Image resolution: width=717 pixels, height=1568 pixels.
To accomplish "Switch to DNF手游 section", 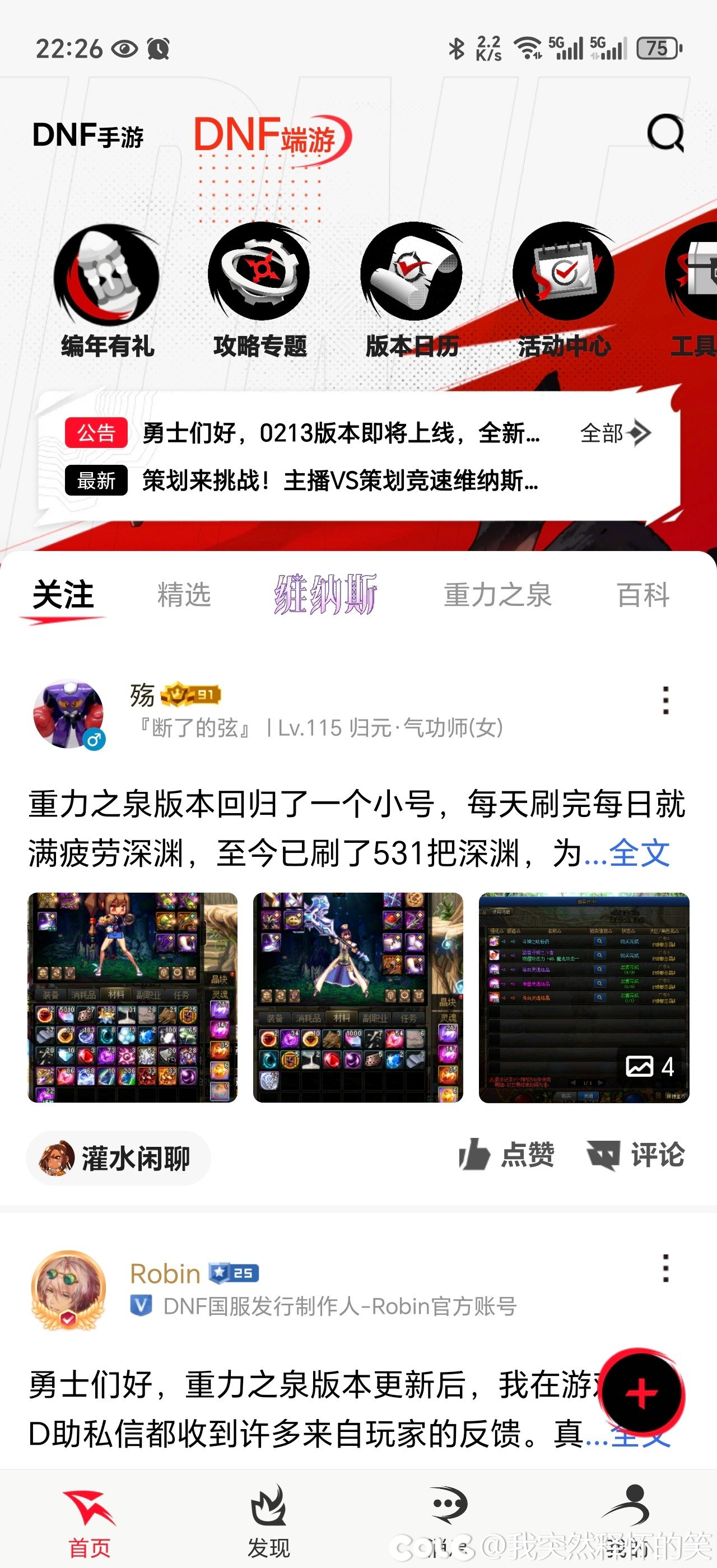I will pyautogui.click(x=89, y=135).
